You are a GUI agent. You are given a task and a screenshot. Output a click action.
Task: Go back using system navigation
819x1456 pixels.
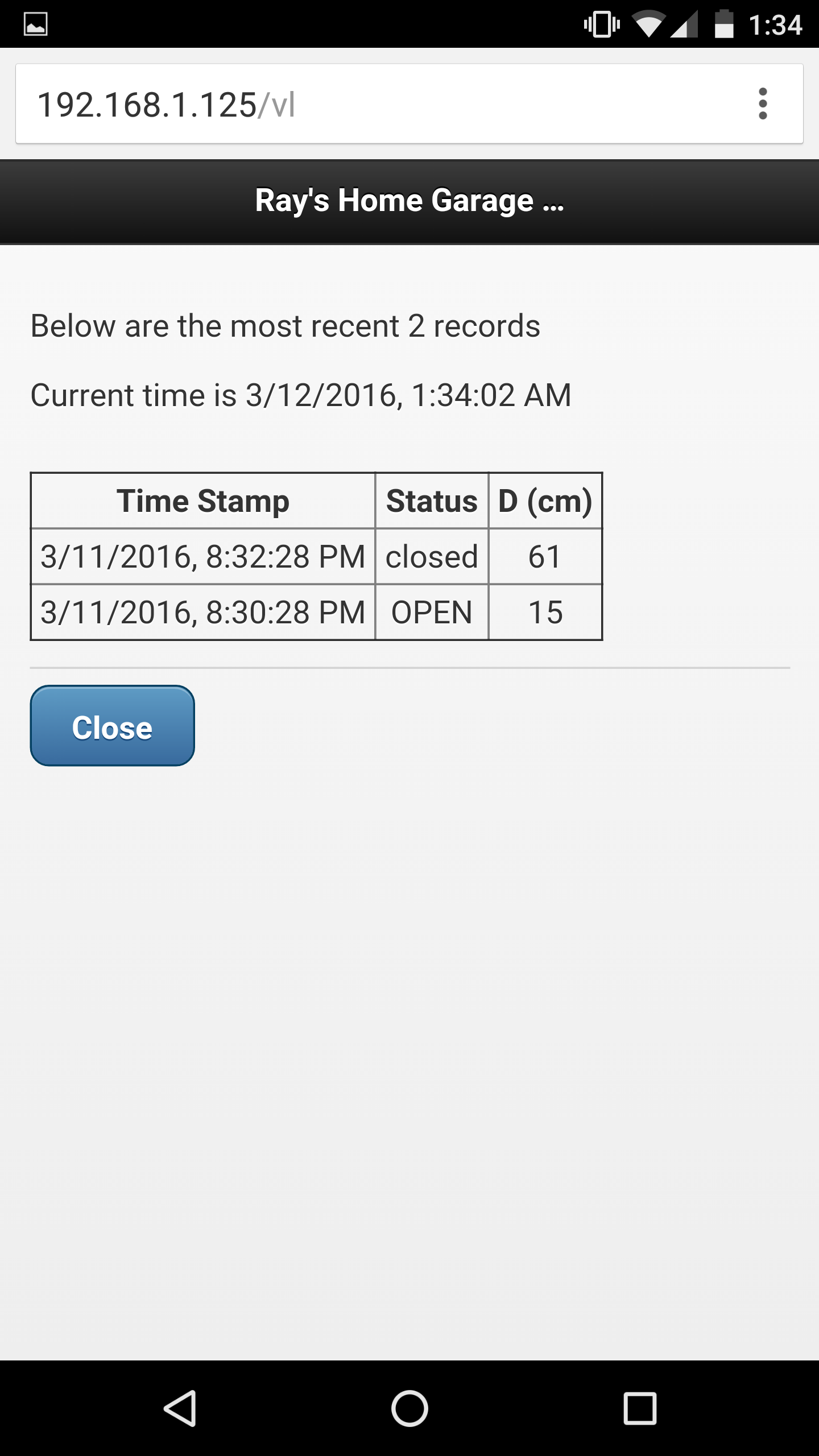[x=180, y=1408]
